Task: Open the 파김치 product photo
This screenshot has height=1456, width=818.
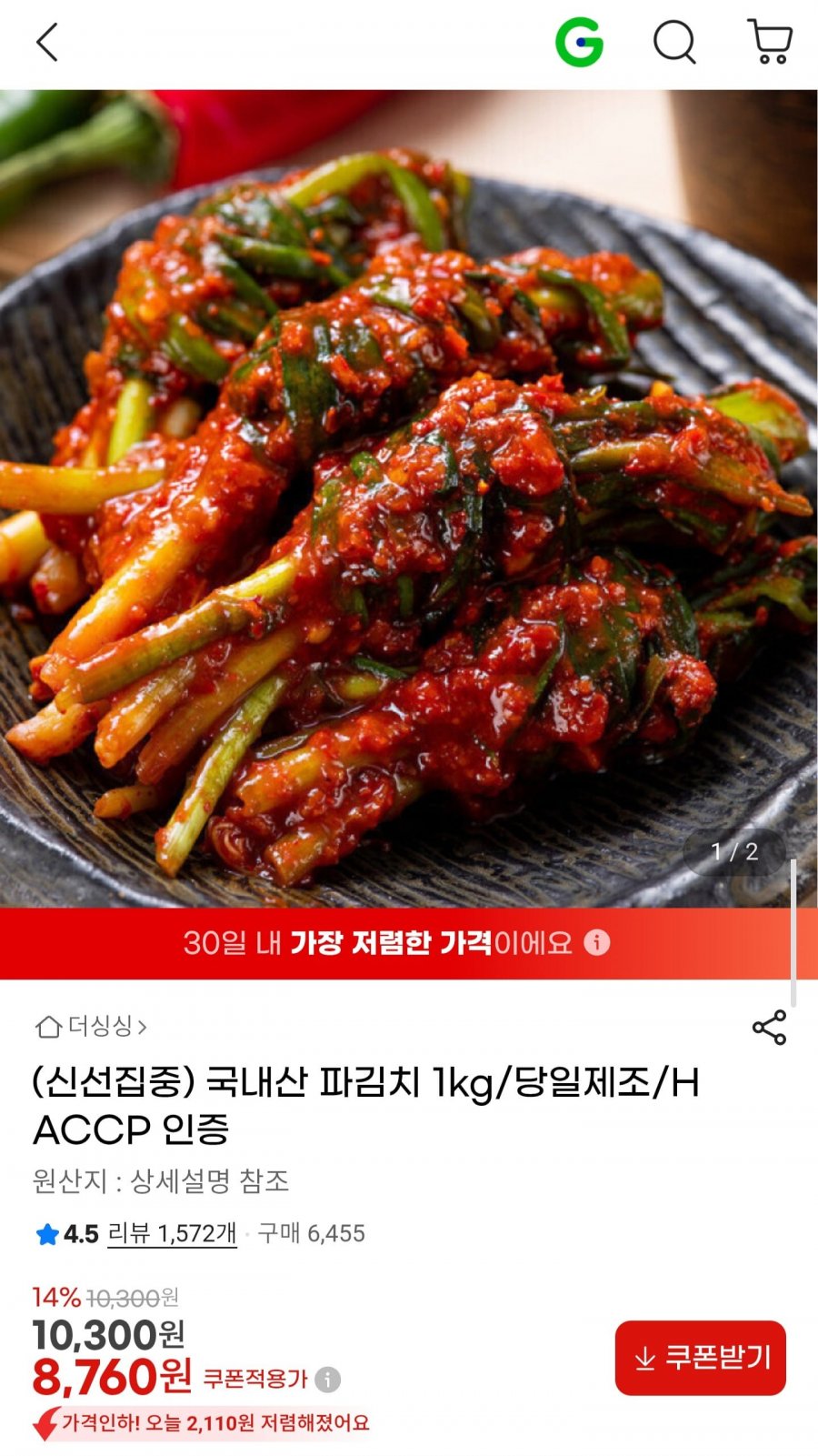Action: (x=409, y=498)
